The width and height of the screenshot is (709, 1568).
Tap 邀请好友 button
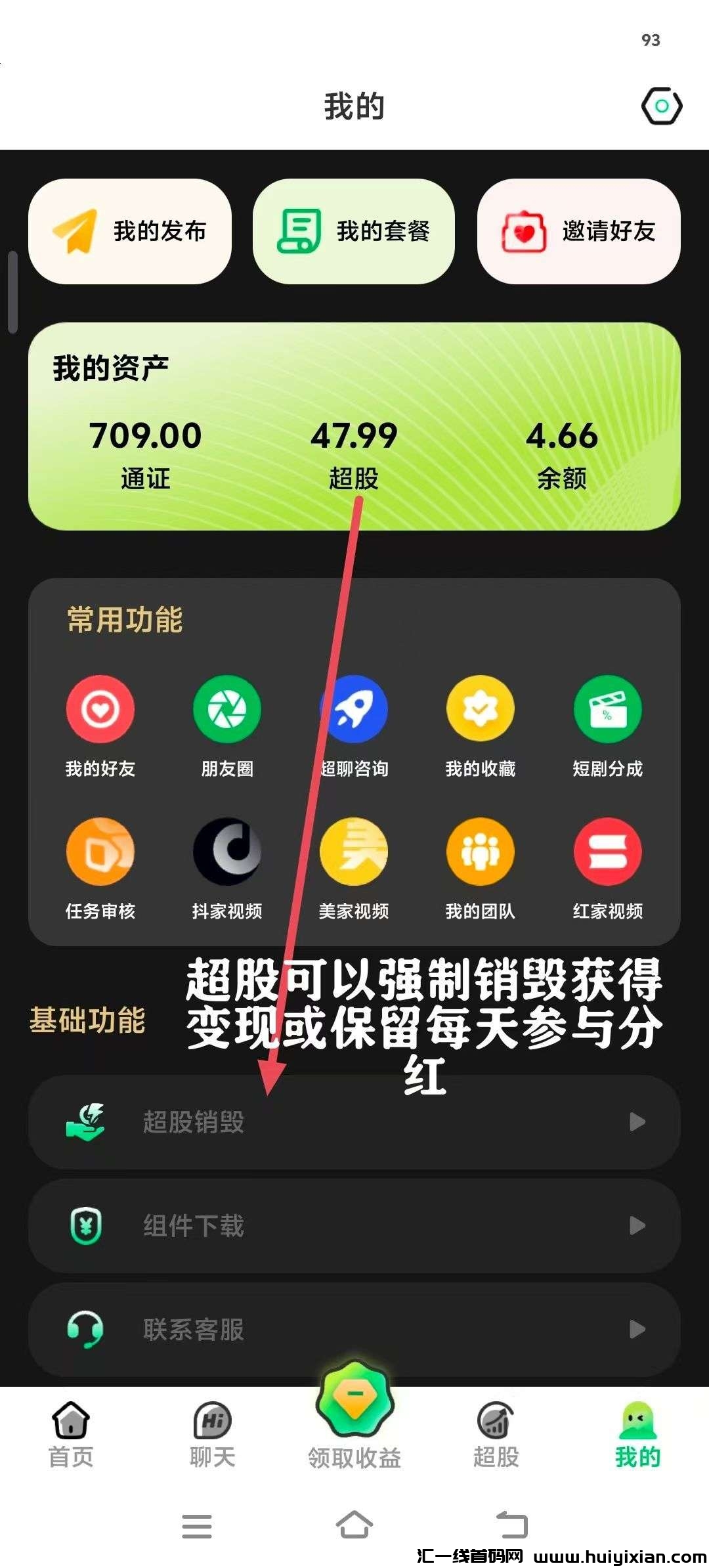pyautogui.click(x=578, y=231)
